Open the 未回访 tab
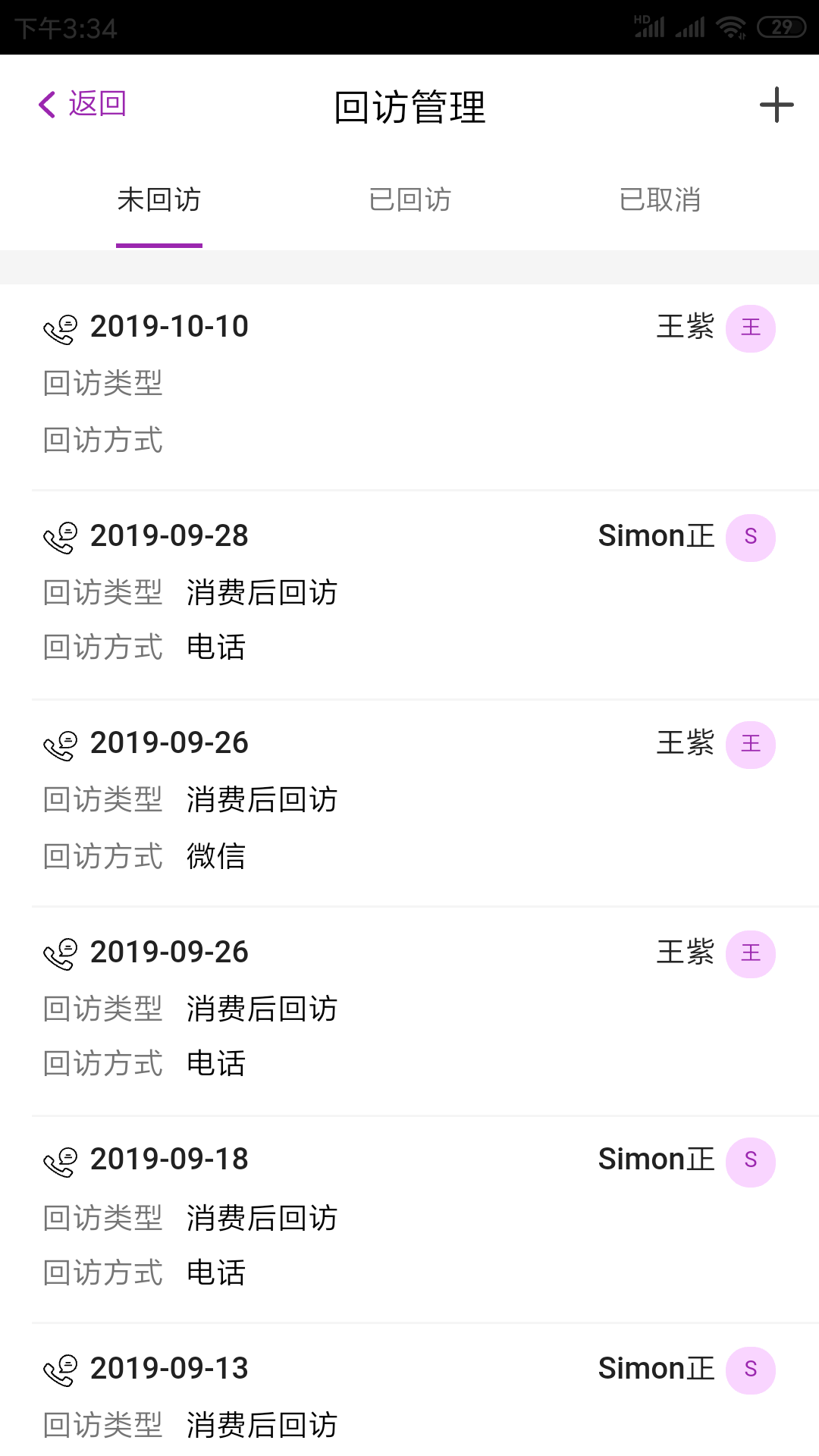Screen dimensions: 819x1456 point(158,199)
